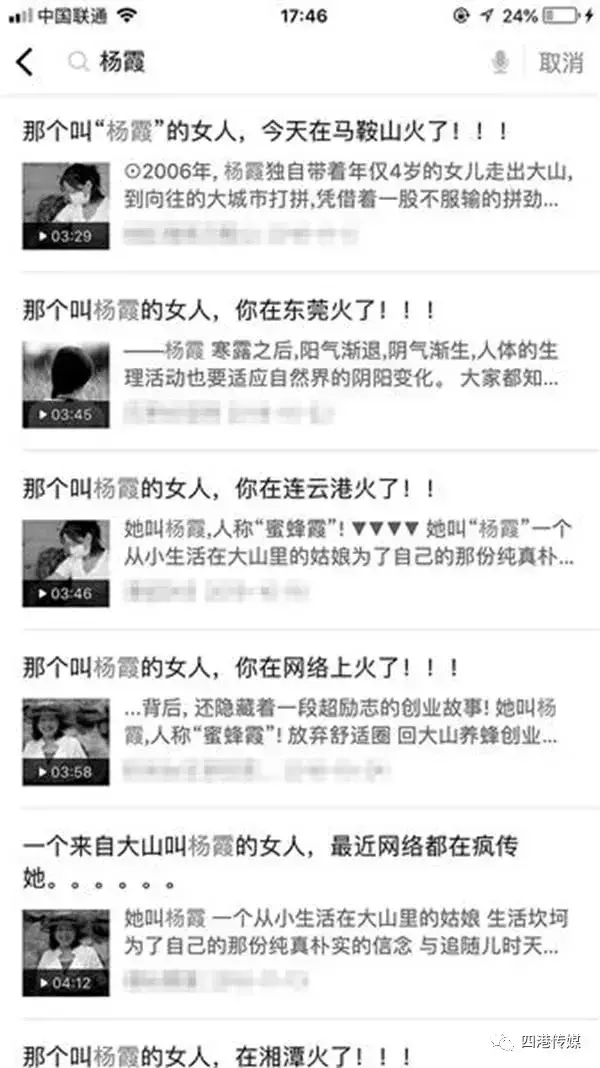Open the result about 马鞍山火了
Viewport: 600px width, 1068px height.
(267, 130)
